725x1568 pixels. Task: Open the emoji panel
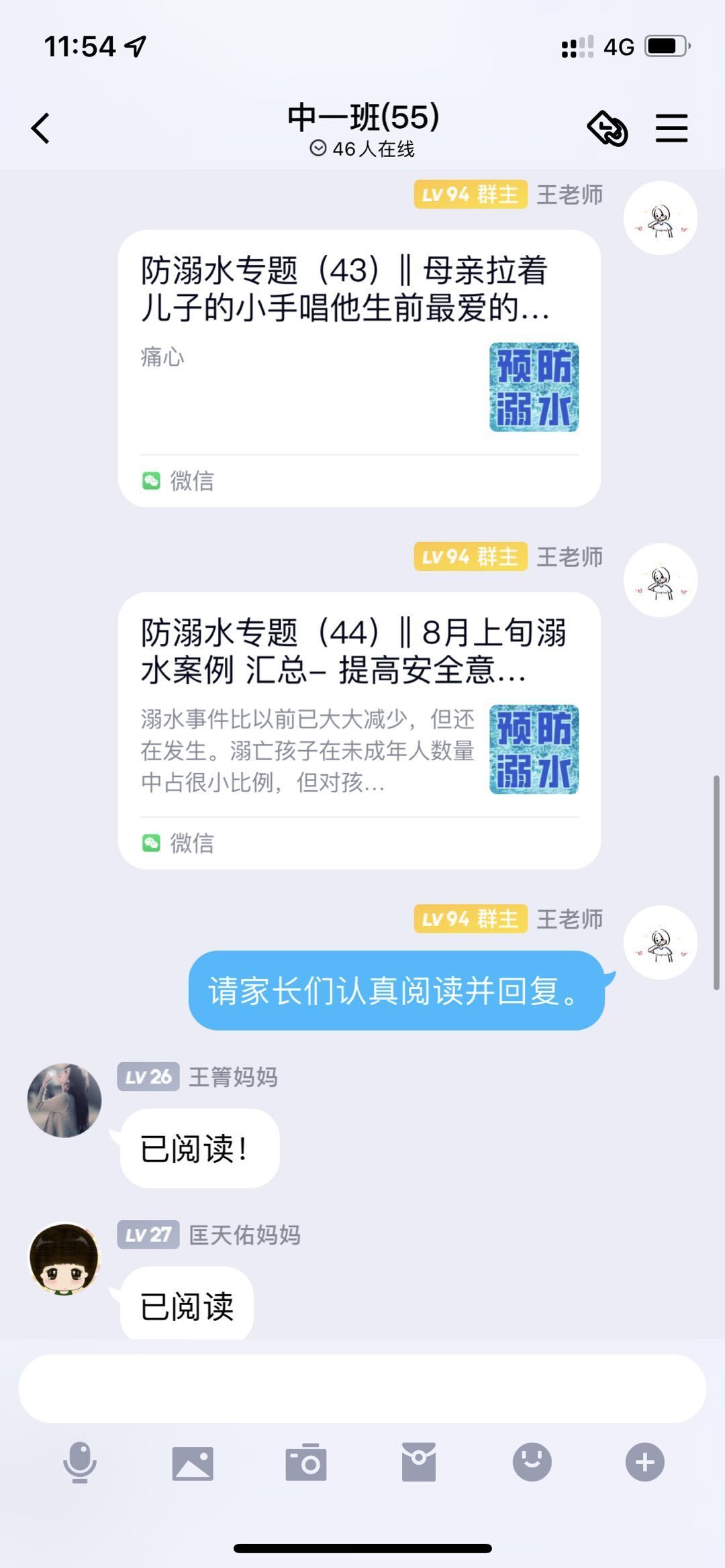tap(532, 1462)
